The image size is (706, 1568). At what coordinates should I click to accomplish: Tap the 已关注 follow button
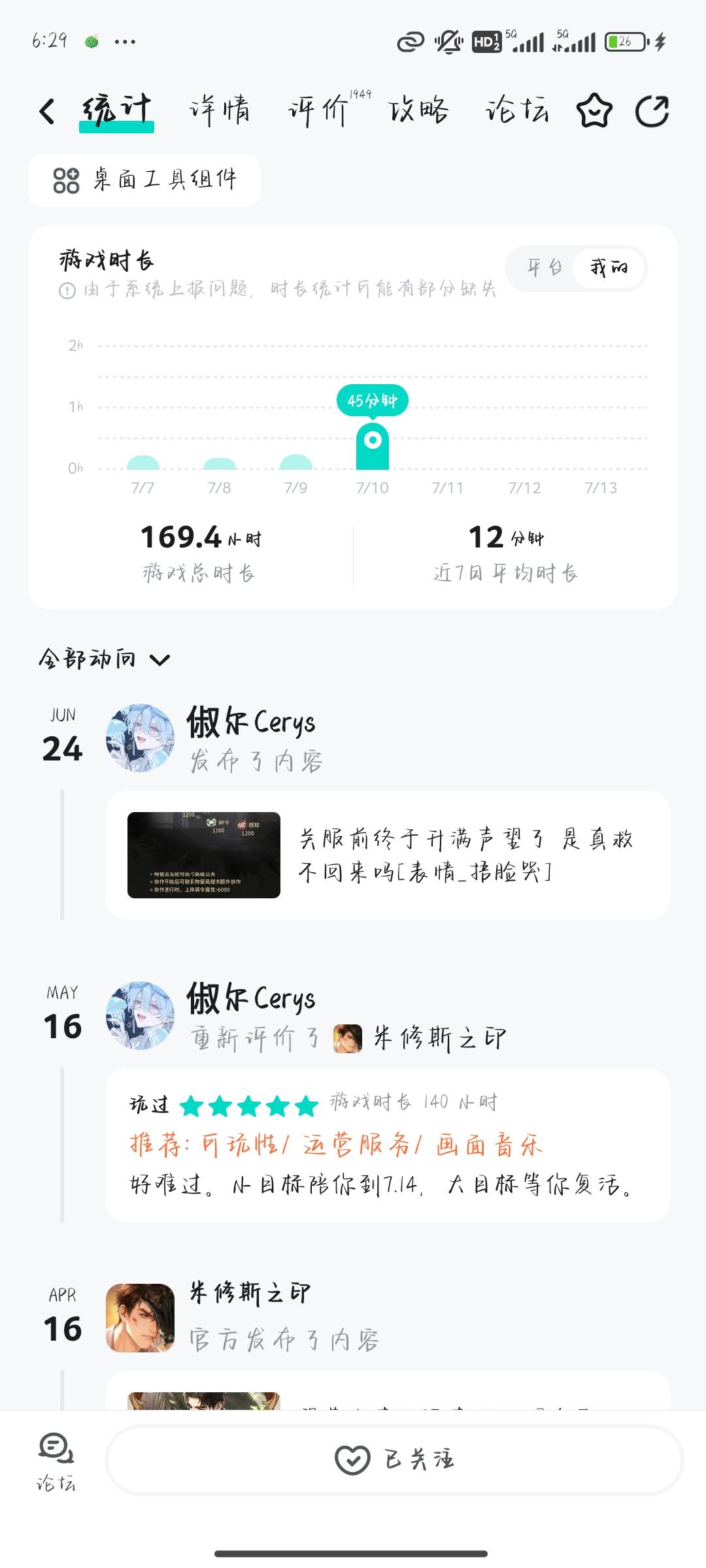(x=394, y=1459)
